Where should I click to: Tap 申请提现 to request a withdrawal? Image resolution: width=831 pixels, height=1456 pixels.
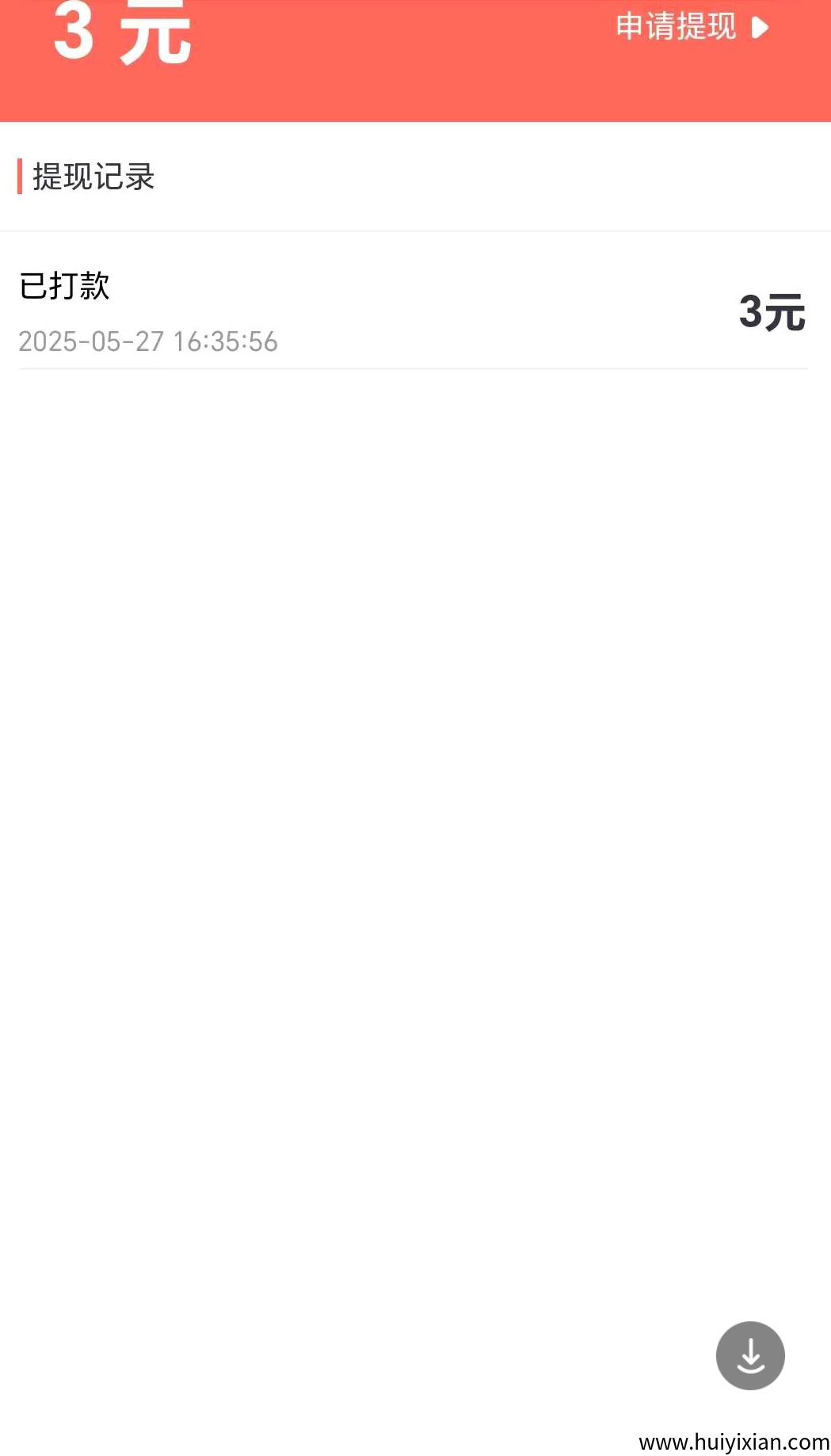[691, 28]
